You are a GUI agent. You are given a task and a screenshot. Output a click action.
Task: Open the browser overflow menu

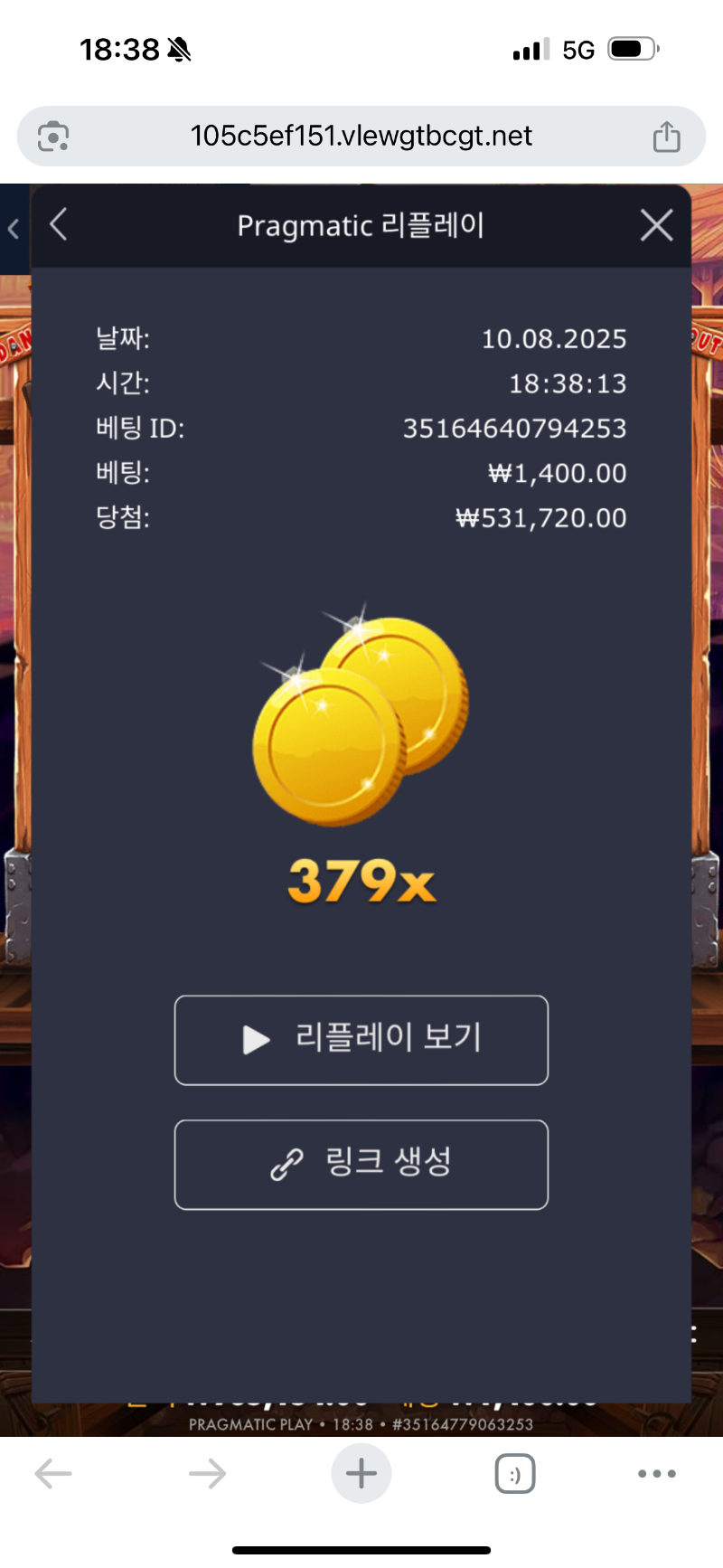point(657,1474)
